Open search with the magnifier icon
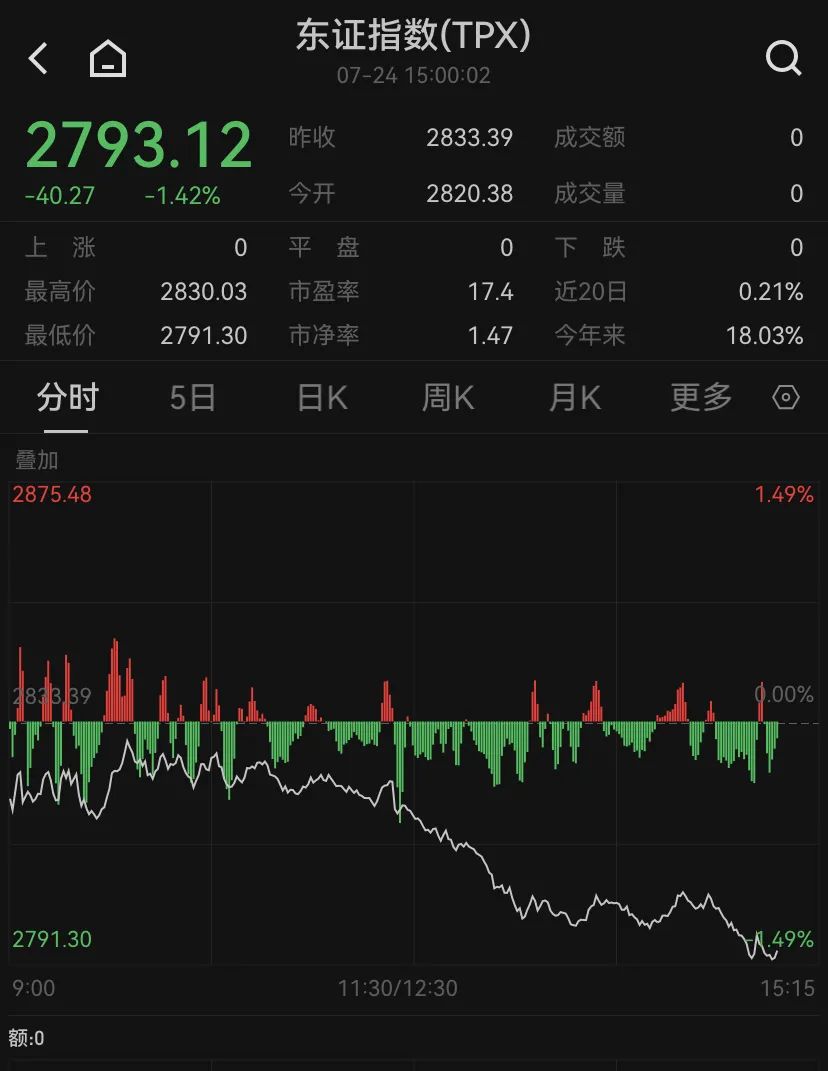The image size is (828, 1071). tap(784, 57)
